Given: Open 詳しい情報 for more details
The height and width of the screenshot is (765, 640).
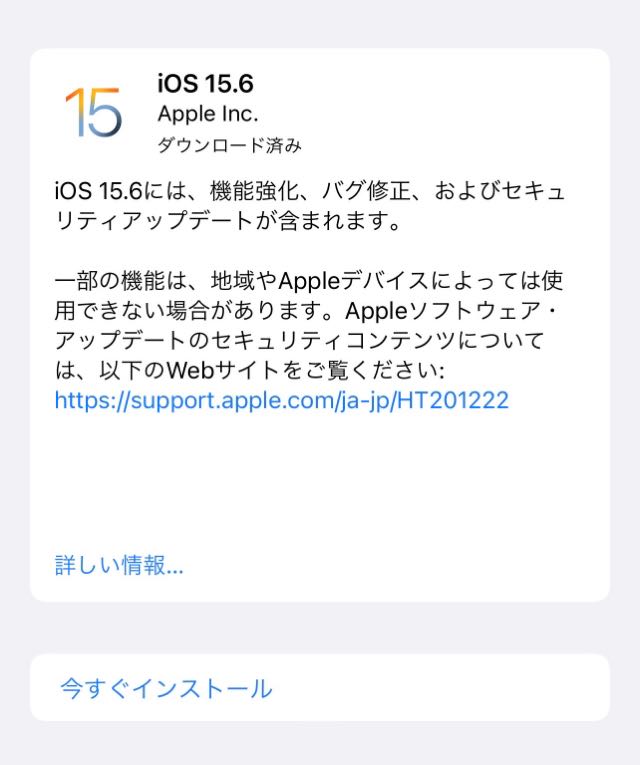Looking at the screenshot, I should (119, 565).
